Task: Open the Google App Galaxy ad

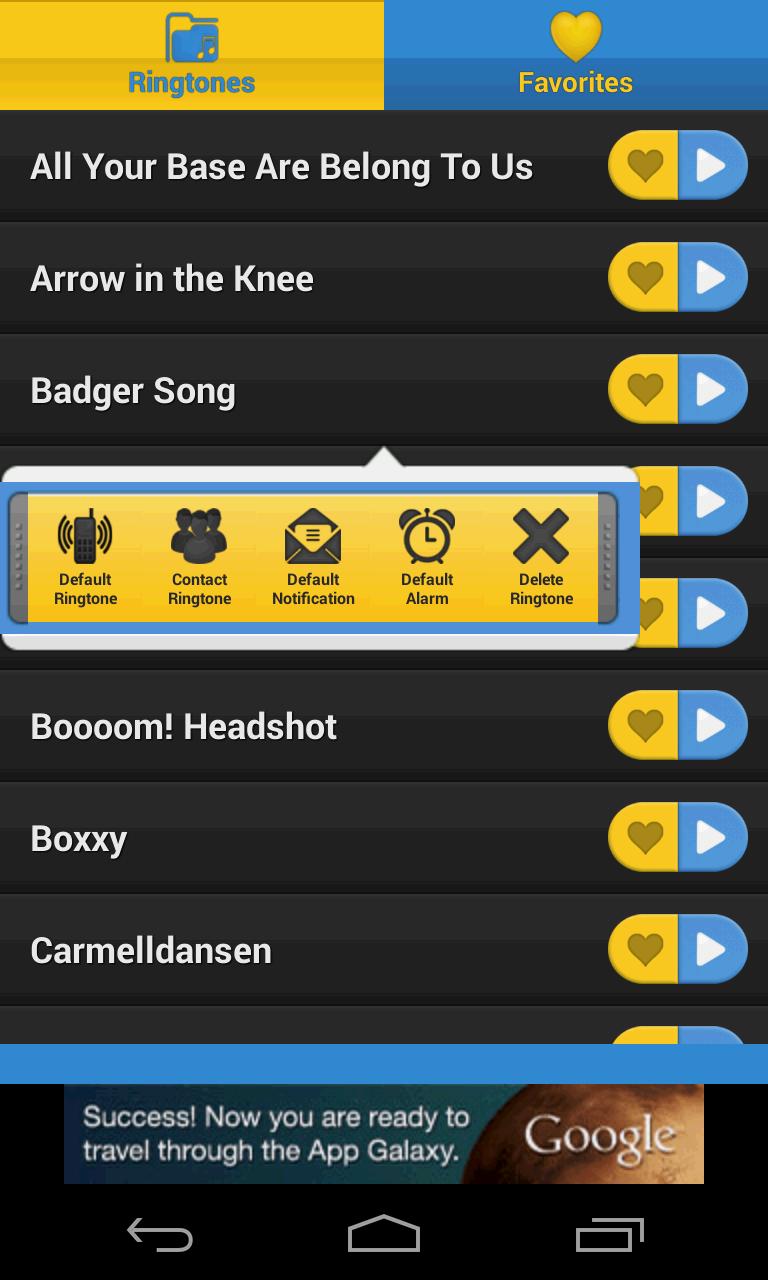Action: pyautogui.click(x=384, y=1133)
